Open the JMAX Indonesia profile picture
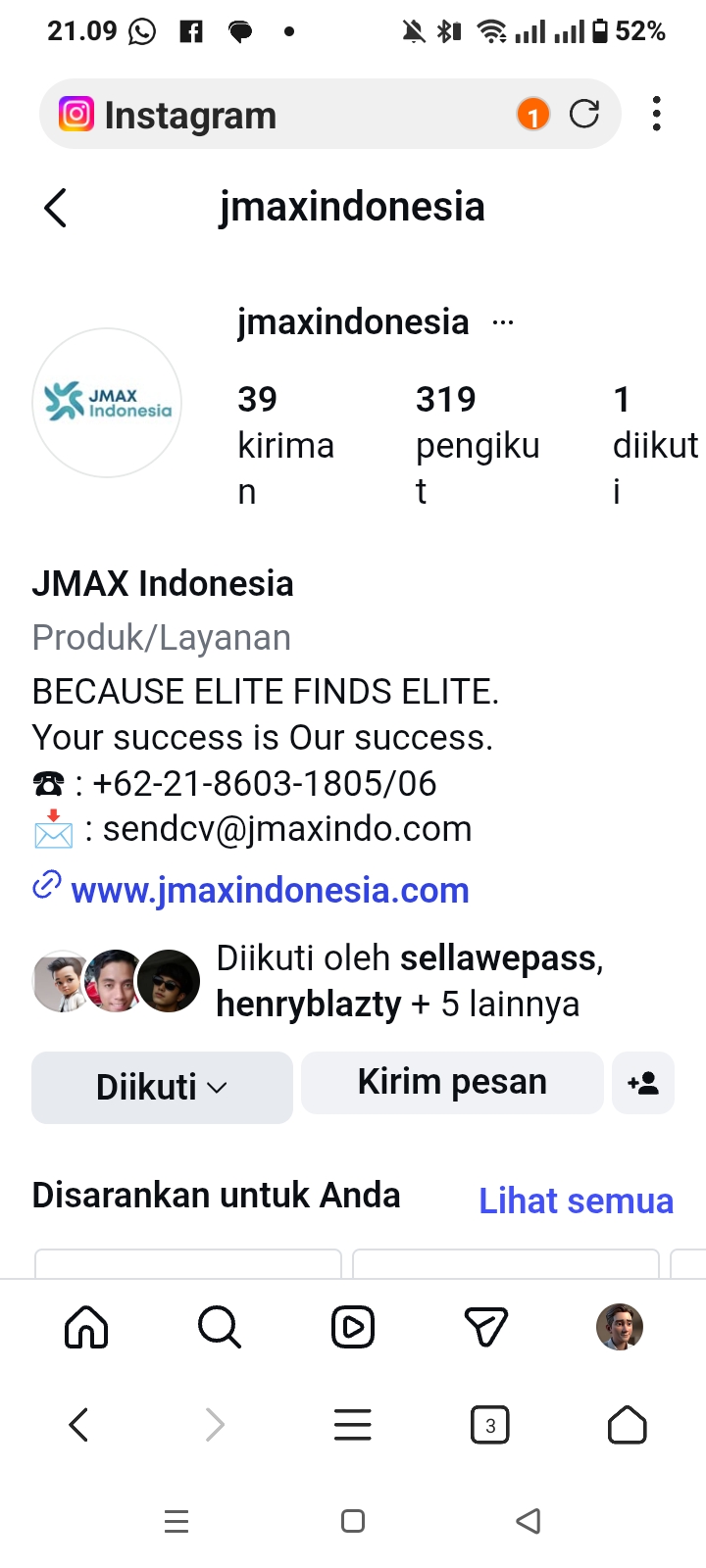Image resolution: width=706 pixels, height=1568 pixels. pos(107,403)
